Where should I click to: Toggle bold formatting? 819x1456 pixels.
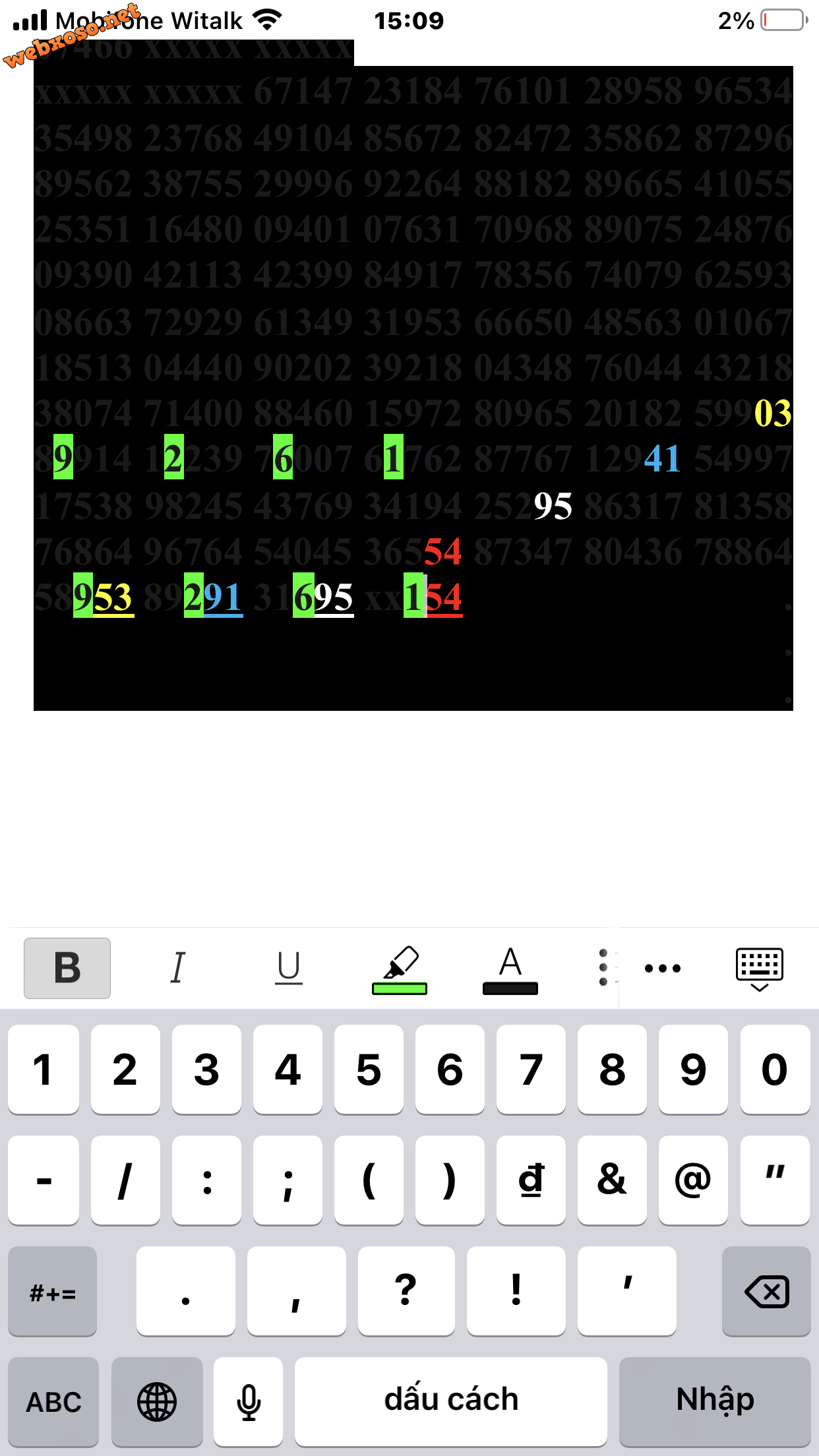(67, 968)
